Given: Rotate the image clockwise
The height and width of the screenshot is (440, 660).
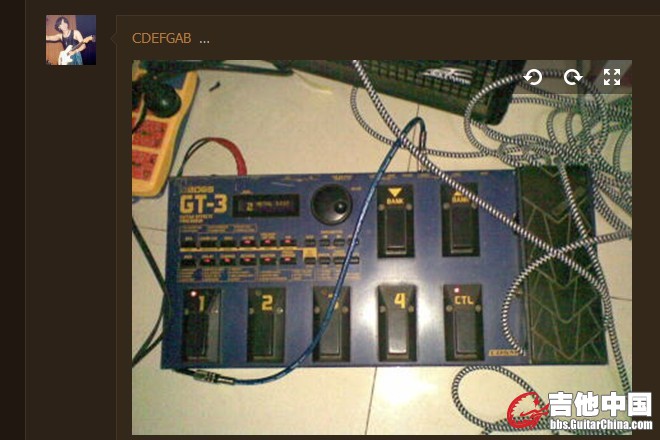Looking at the screenshot, I should [573, 77].
